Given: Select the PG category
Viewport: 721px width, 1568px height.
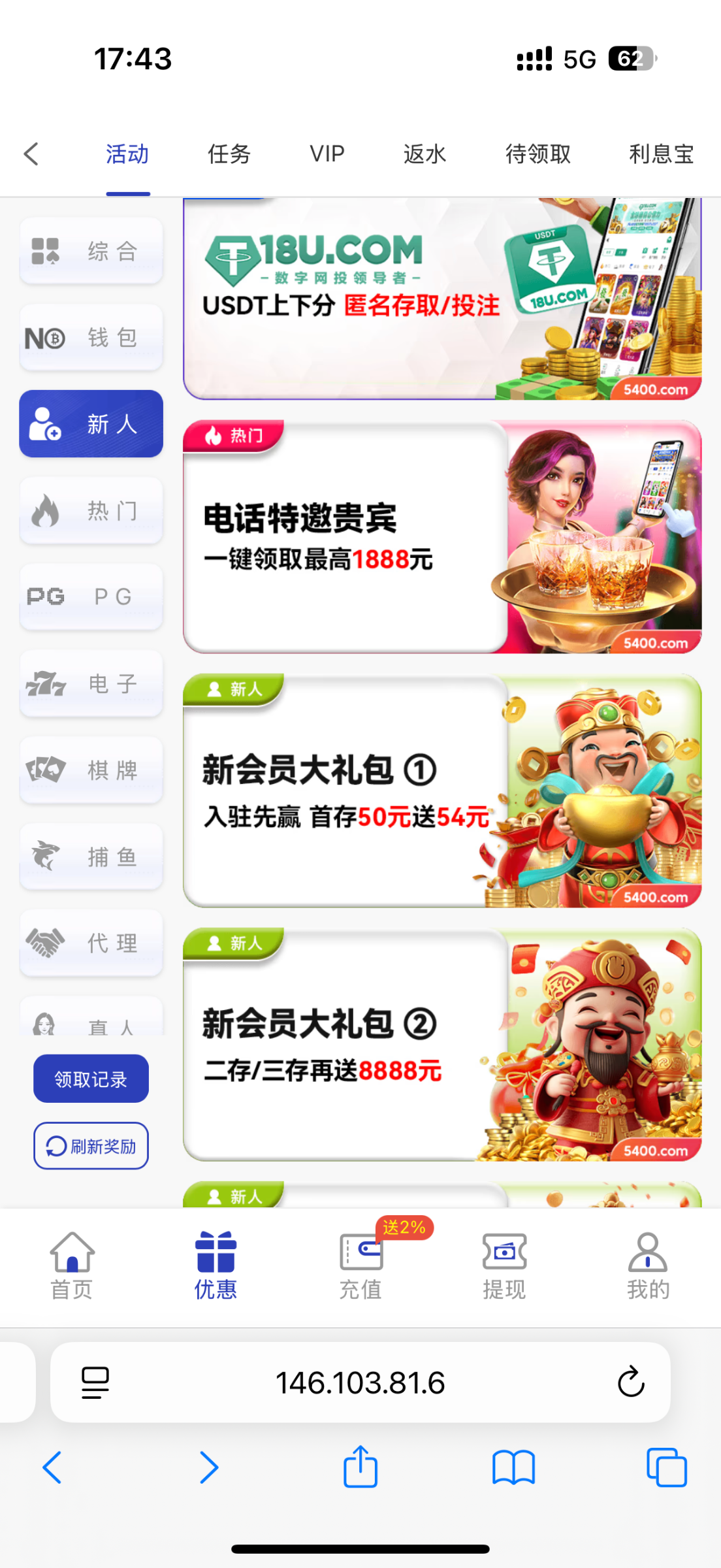Looking at the screenshot, I should pyautogui.click(x=91, y=596).
